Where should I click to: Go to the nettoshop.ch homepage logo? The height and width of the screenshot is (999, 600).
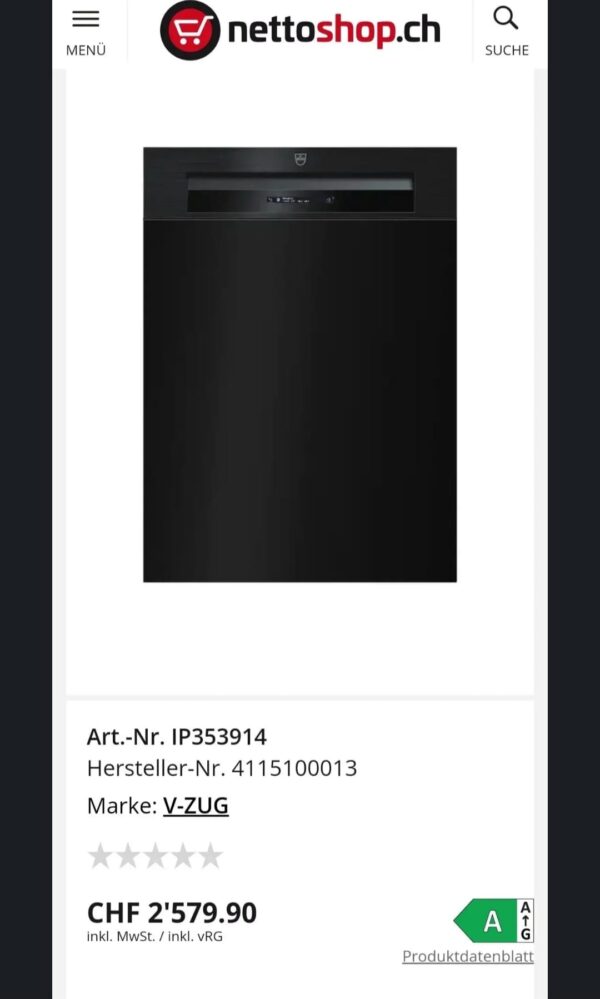[300, 31]
